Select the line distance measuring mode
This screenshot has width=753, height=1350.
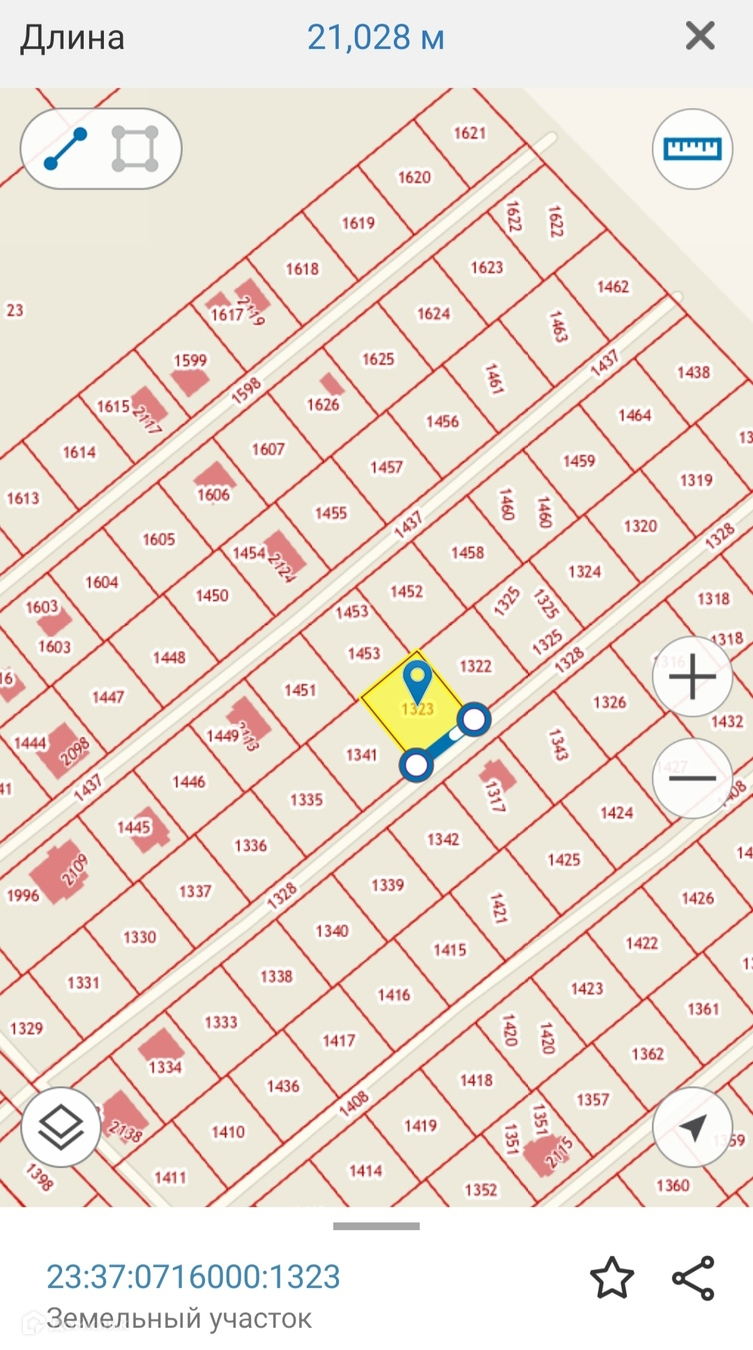[65, 148]
